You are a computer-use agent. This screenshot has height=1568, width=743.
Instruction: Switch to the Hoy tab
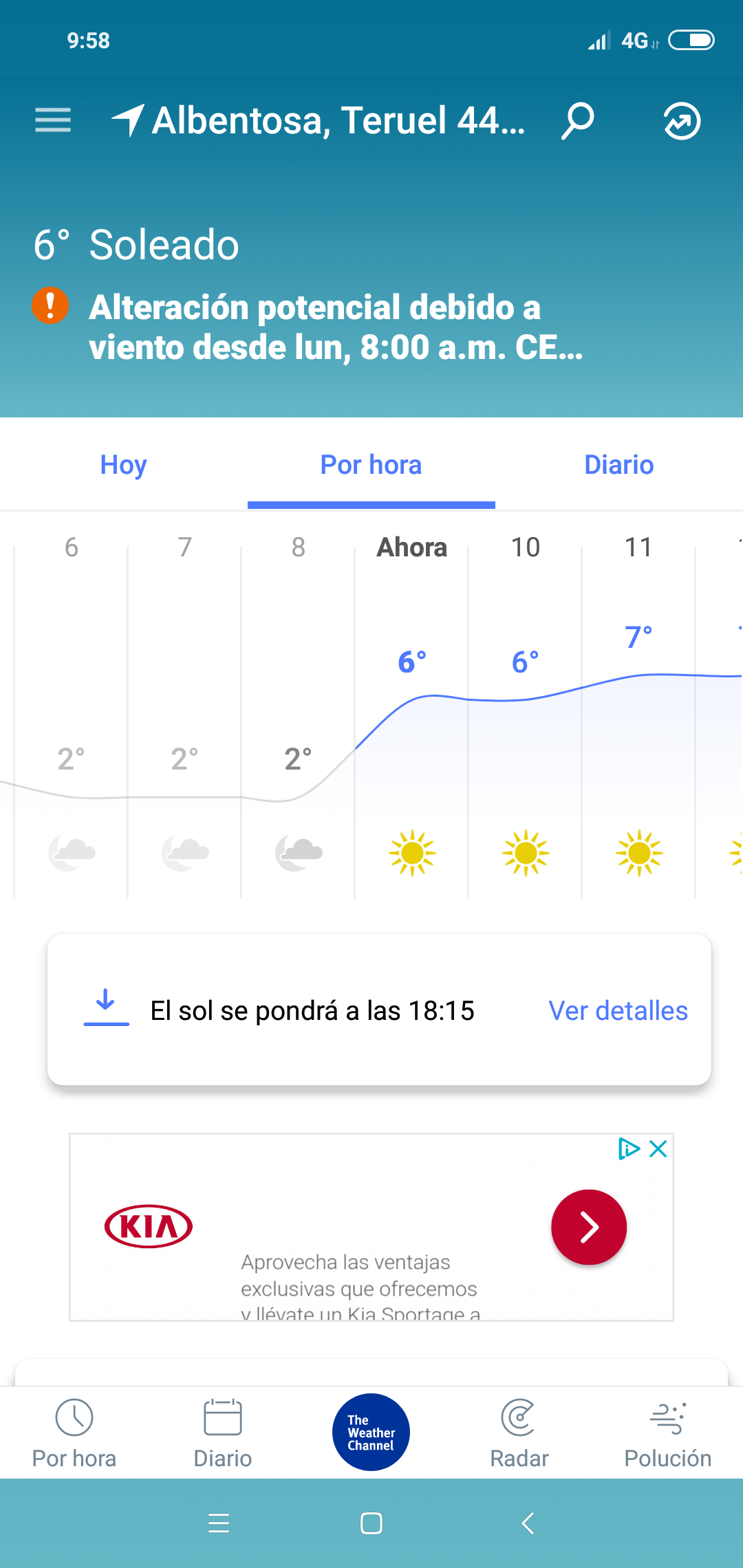pyautogui.click(x=124, y=465)
